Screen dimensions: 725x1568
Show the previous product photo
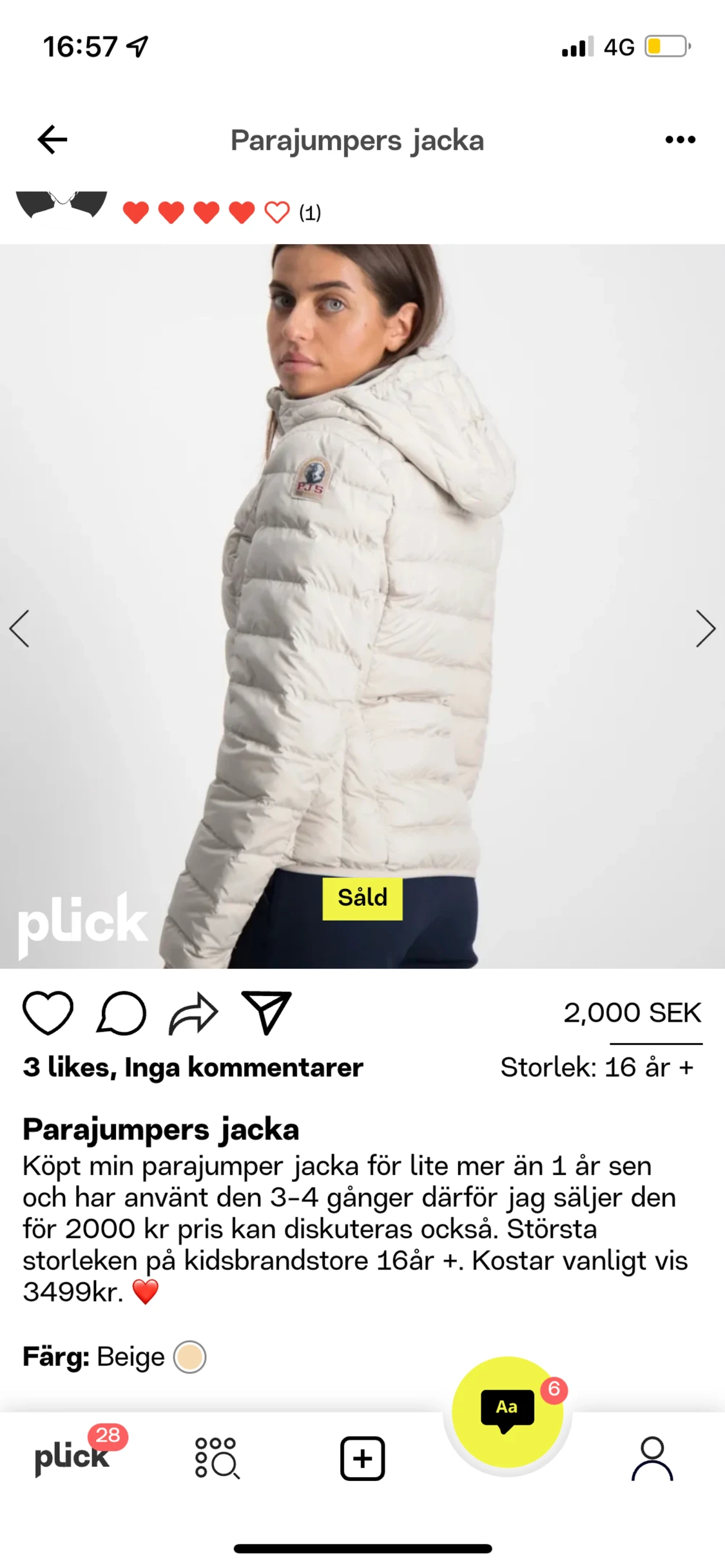pos(19,628)
